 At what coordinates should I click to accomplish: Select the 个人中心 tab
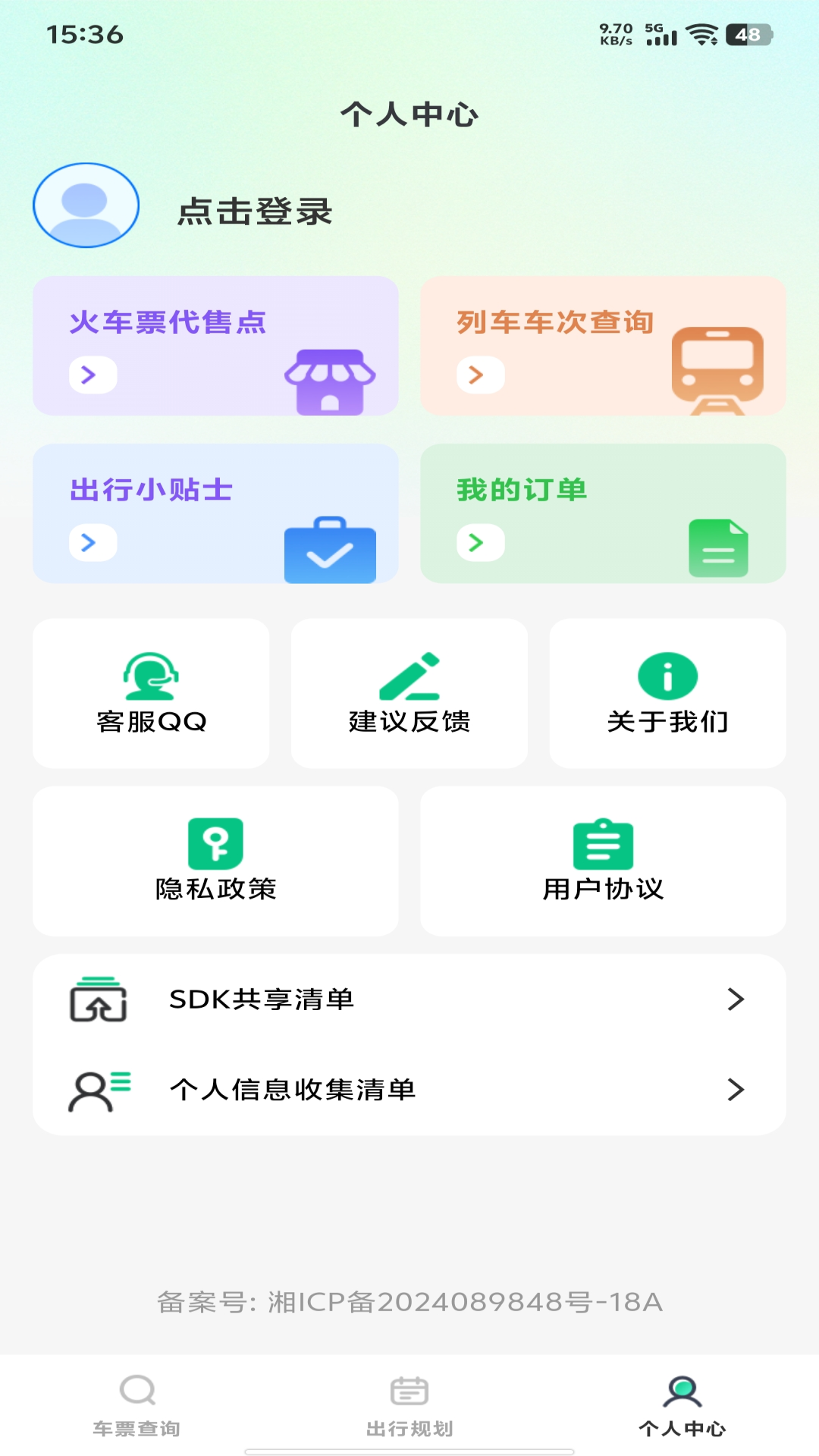click(682, 1406)
